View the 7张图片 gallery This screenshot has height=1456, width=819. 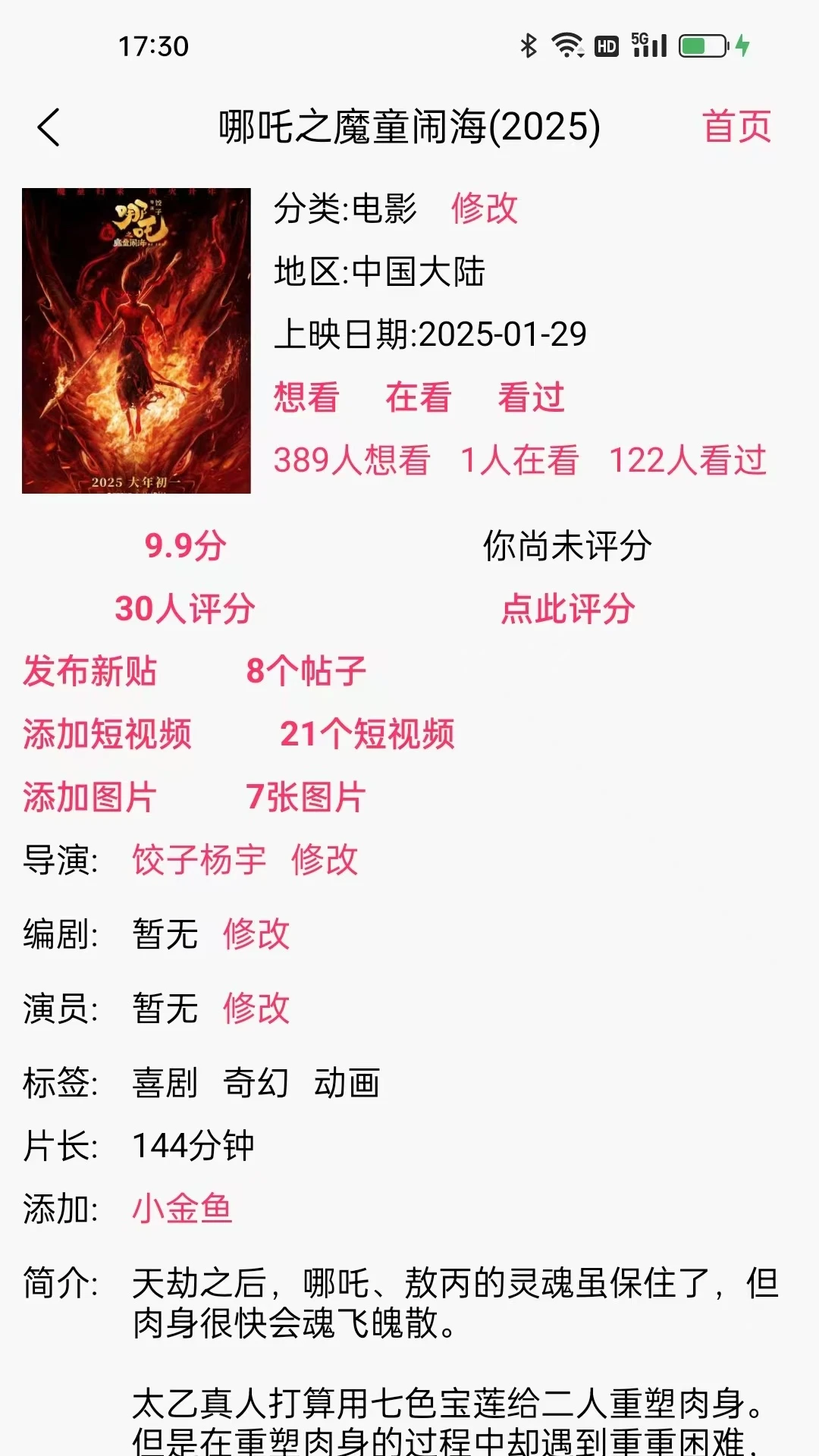306,798
